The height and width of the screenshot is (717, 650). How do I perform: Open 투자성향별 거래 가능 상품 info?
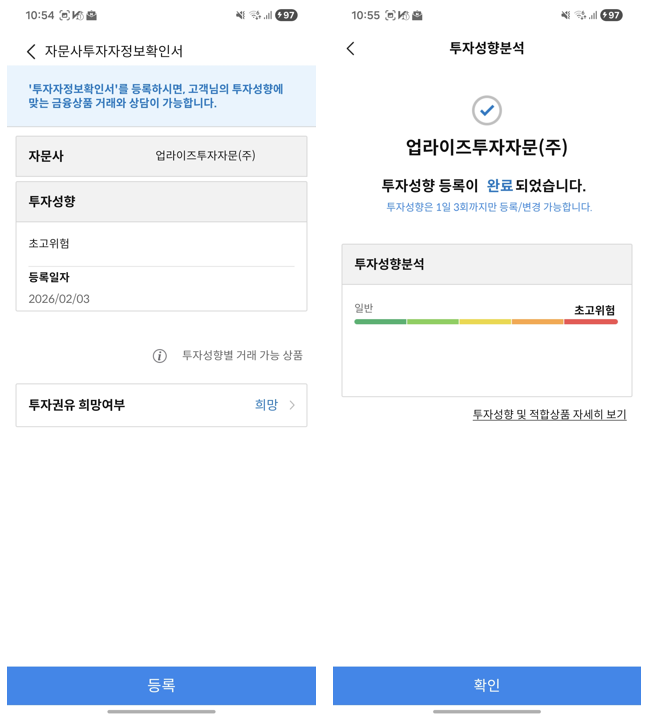[228, 355]
